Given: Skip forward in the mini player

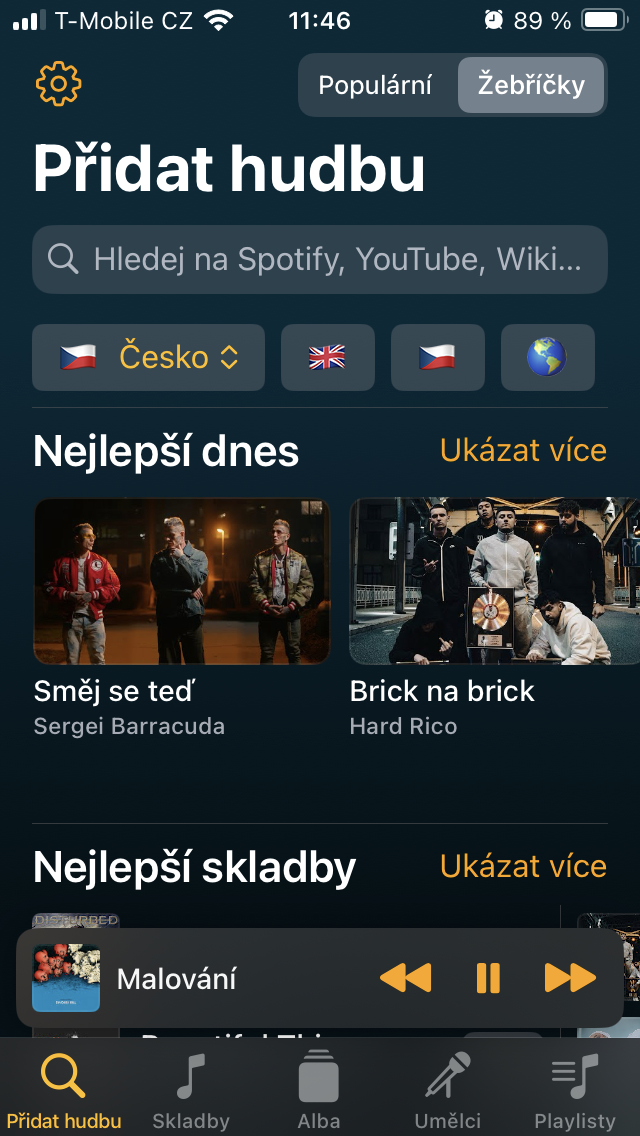Looking at the screenshot, I should point(570,977).
